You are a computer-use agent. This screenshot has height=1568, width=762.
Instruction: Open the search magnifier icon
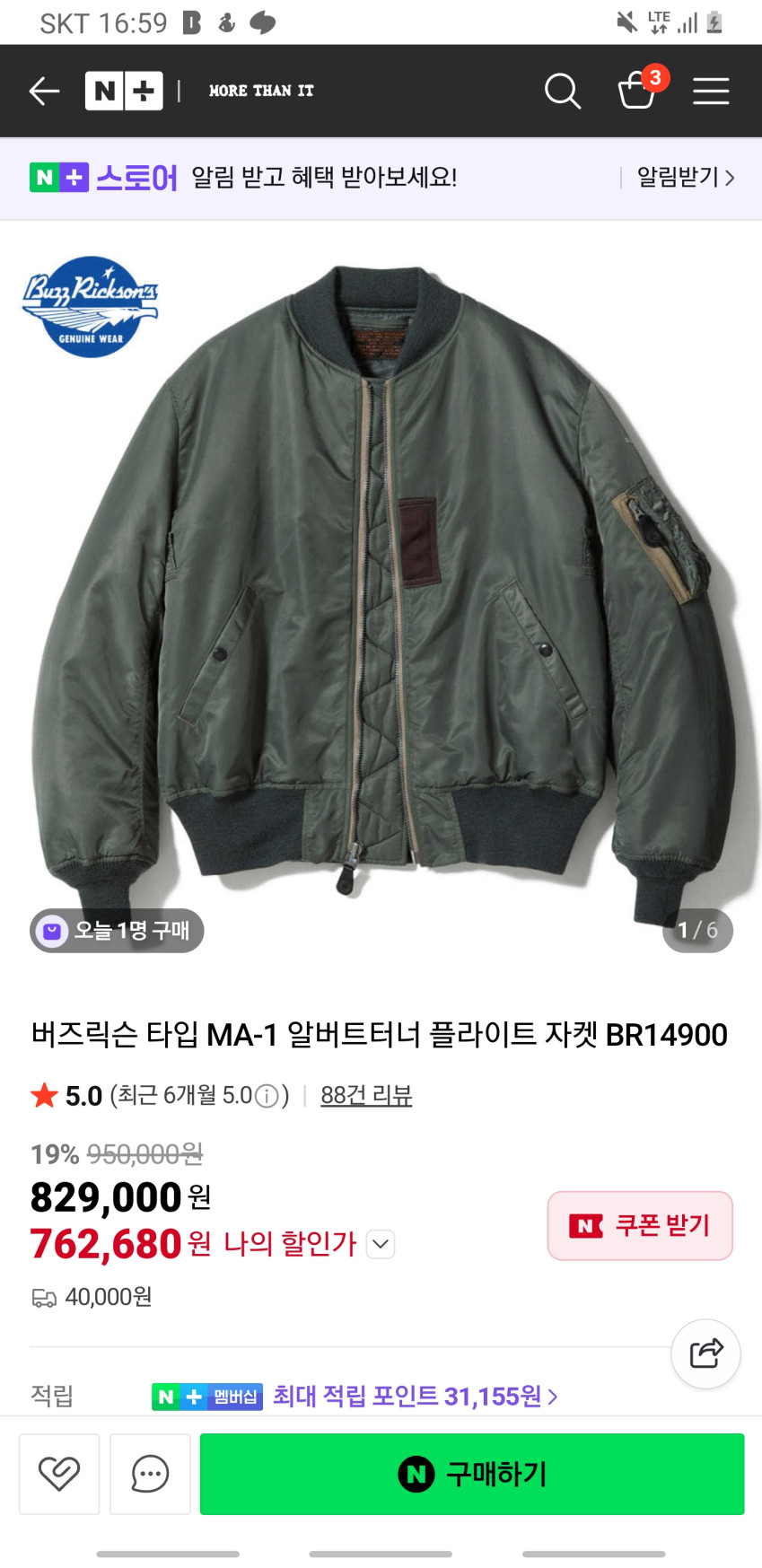click(563, 91)
